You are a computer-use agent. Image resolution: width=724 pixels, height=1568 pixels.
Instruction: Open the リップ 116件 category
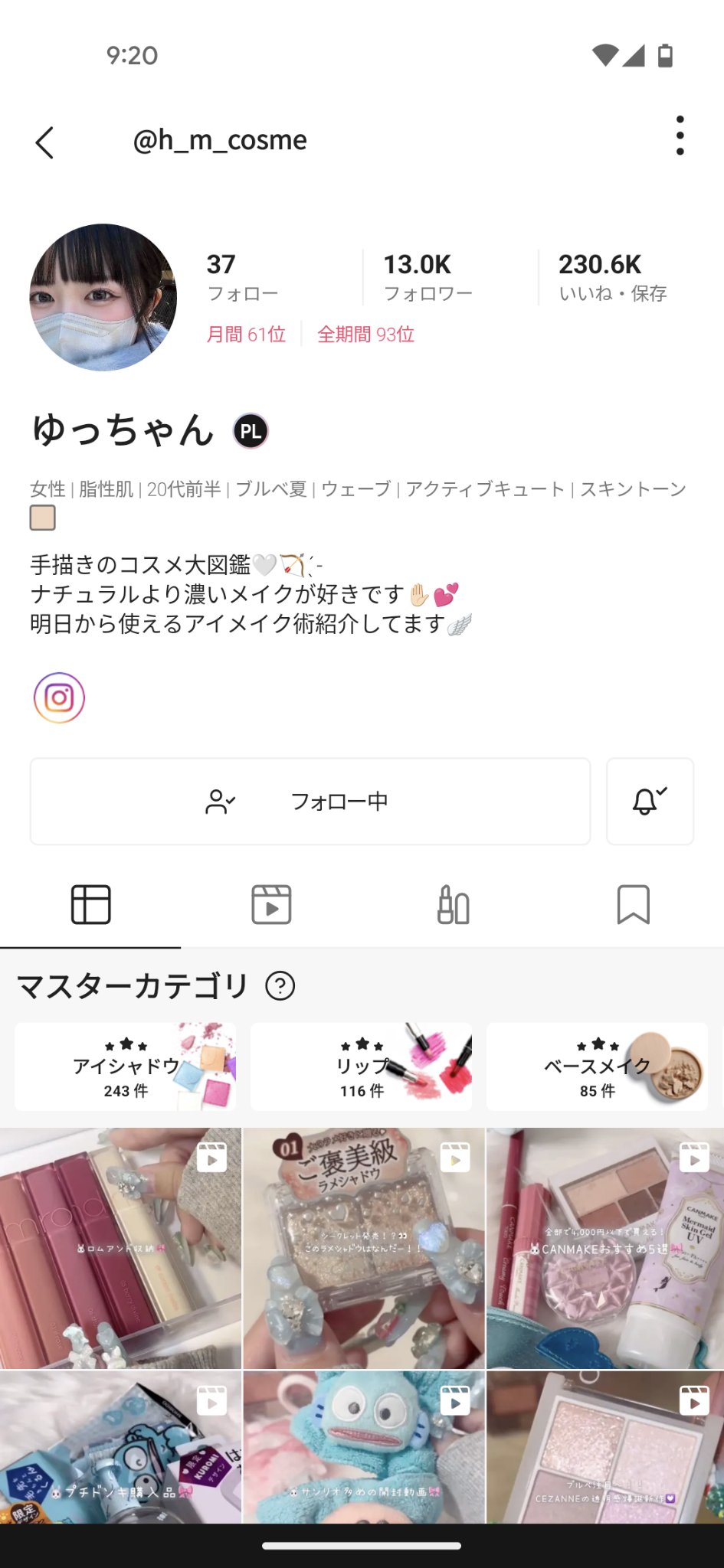coord(361,1067)
